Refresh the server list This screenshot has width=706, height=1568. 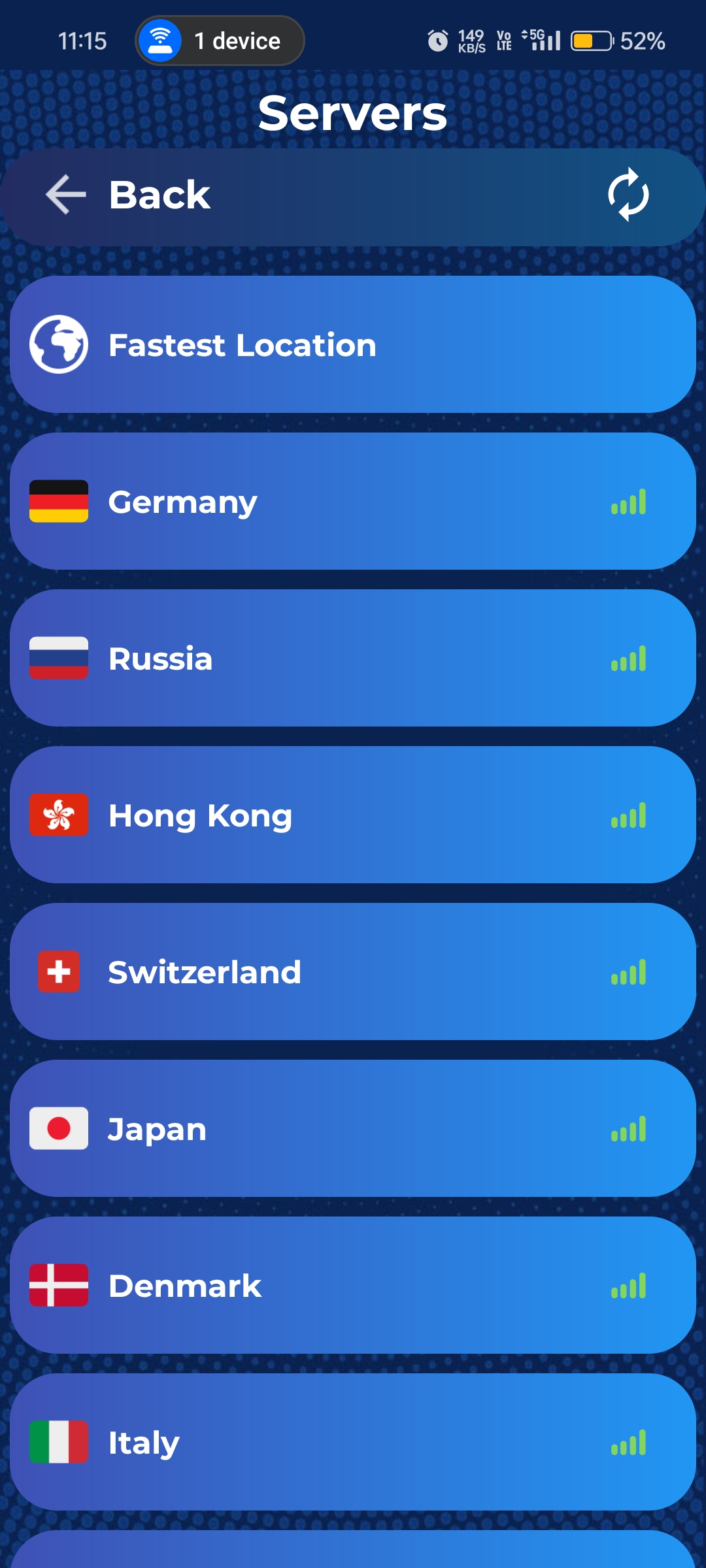tap(628, 195)
